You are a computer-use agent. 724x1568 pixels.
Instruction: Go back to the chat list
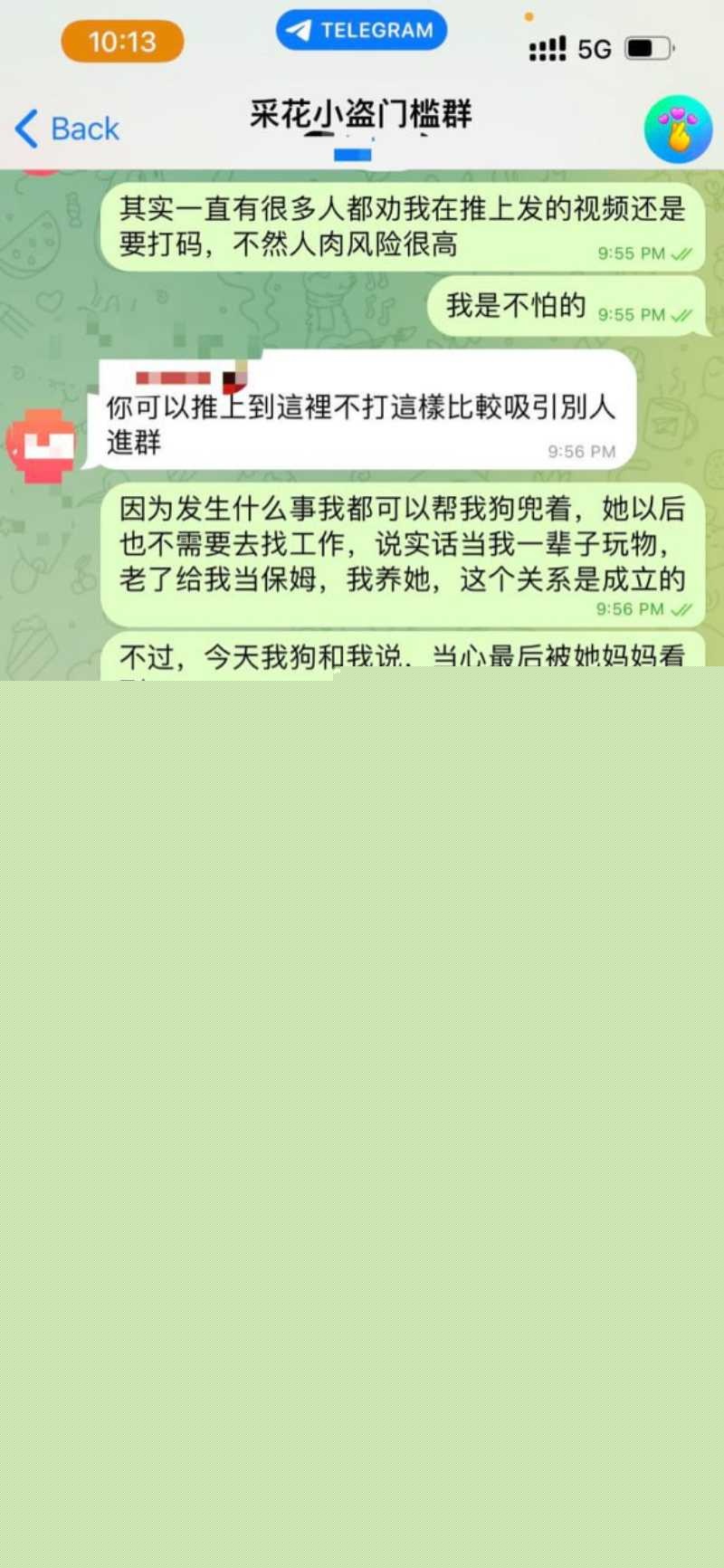click(68, 129)
